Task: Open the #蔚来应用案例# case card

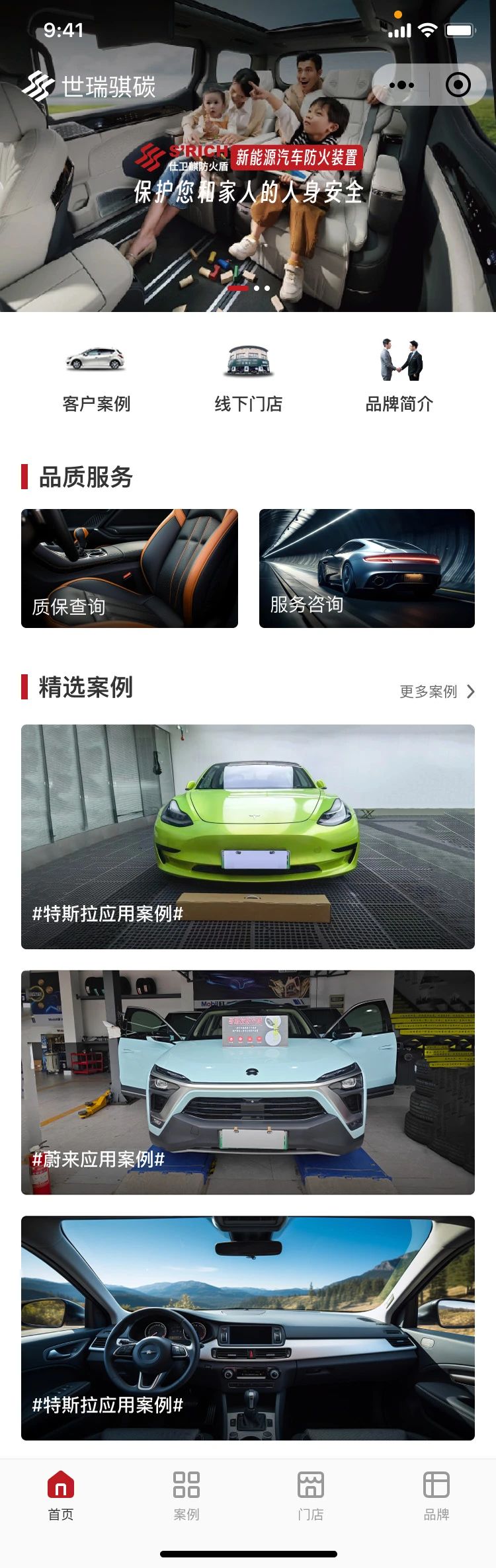Action: pos(248,1082)
